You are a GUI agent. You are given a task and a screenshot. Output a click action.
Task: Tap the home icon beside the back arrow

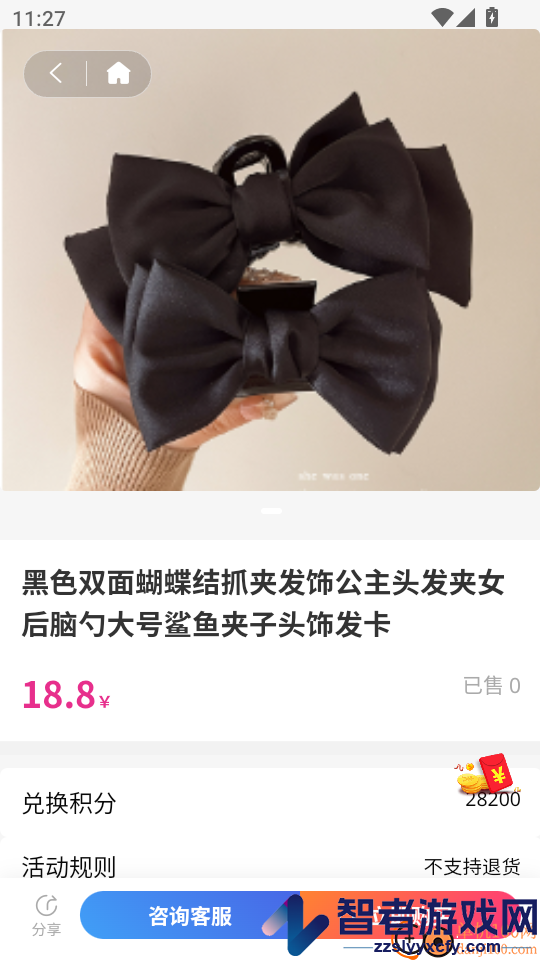click(119, 73)
